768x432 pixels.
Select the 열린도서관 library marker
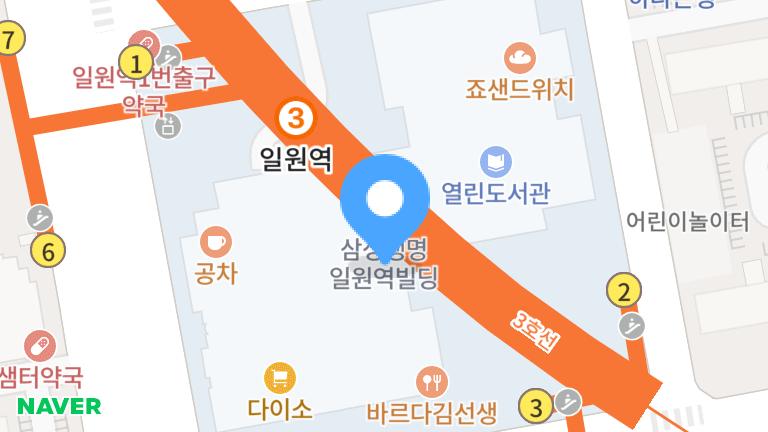tap(495, 161)
